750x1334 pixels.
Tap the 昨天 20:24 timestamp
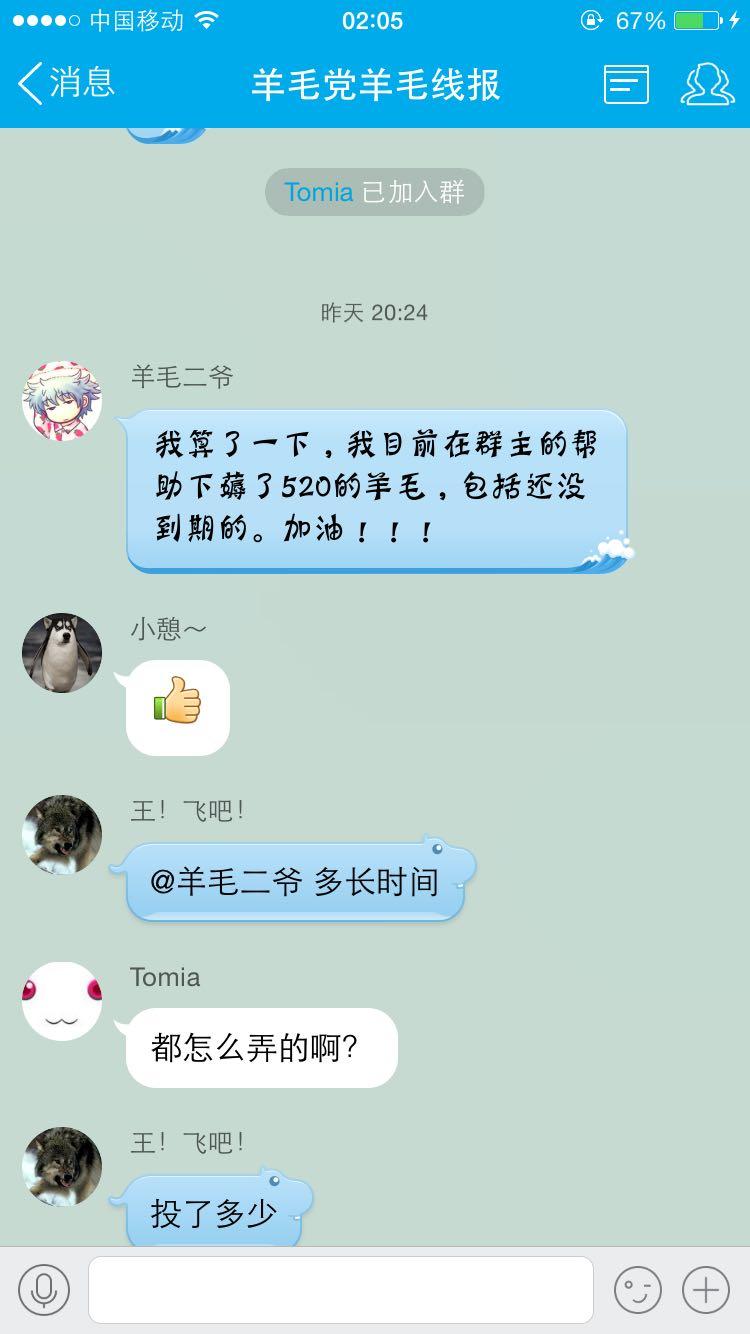(x=374, y=311)
